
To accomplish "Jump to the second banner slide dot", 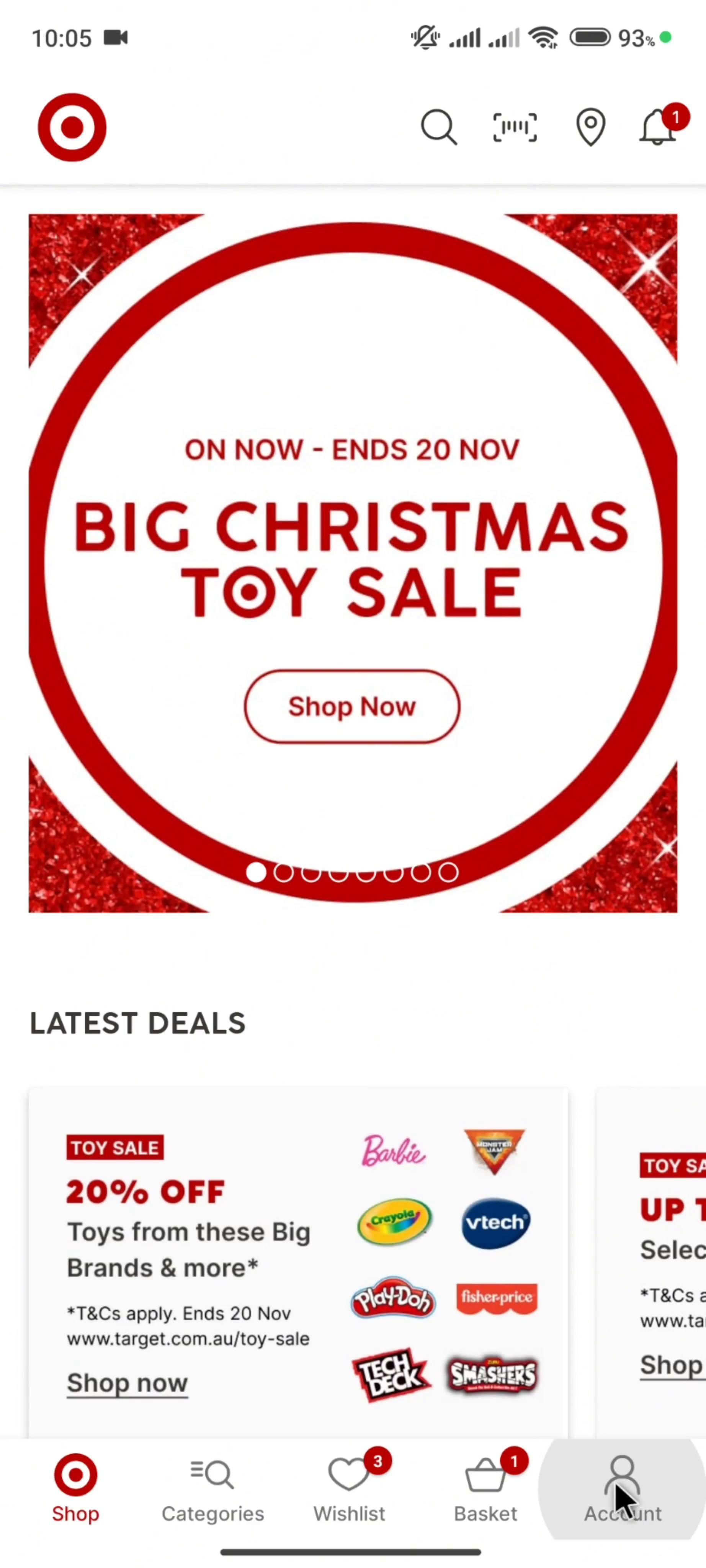I will tap(283, 872).
